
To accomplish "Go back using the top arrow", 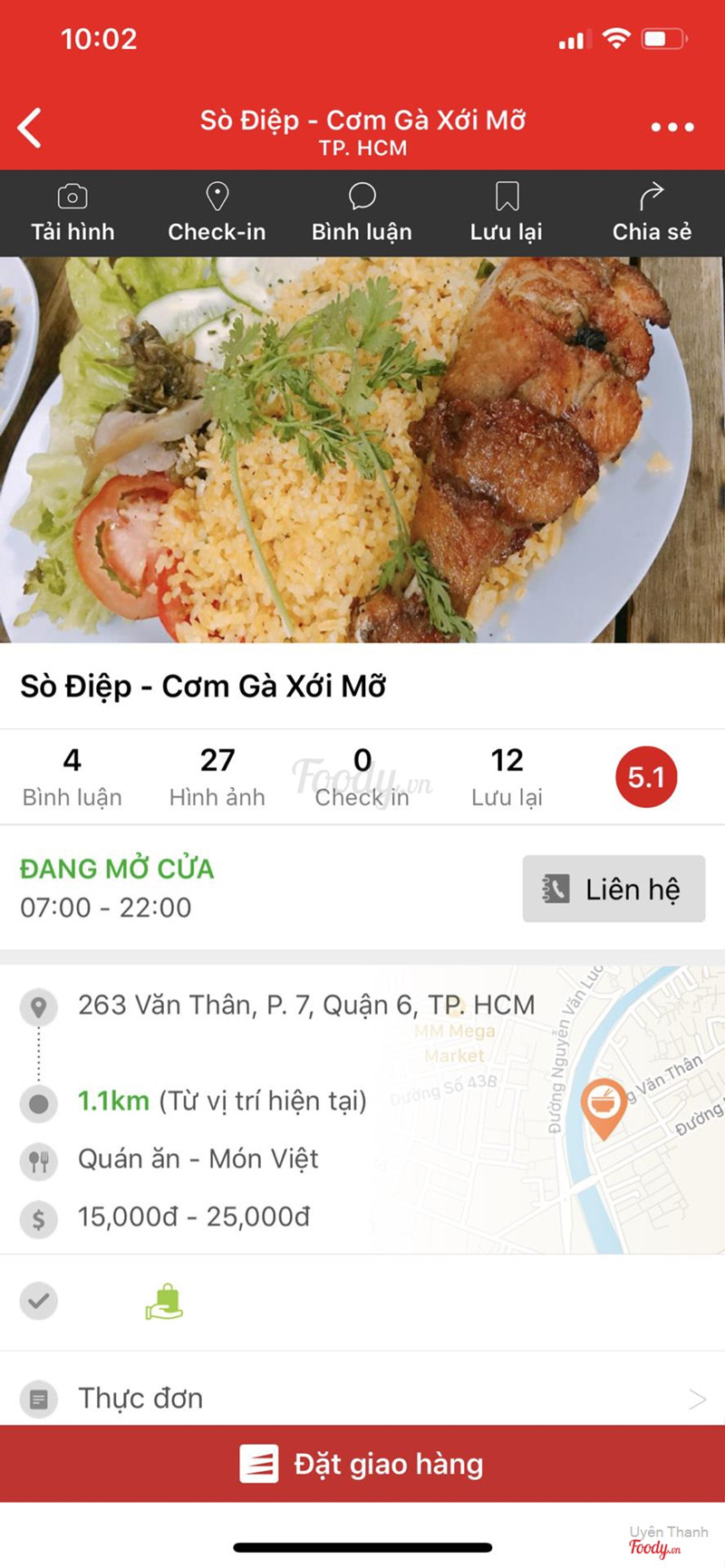I will [30, 128].
